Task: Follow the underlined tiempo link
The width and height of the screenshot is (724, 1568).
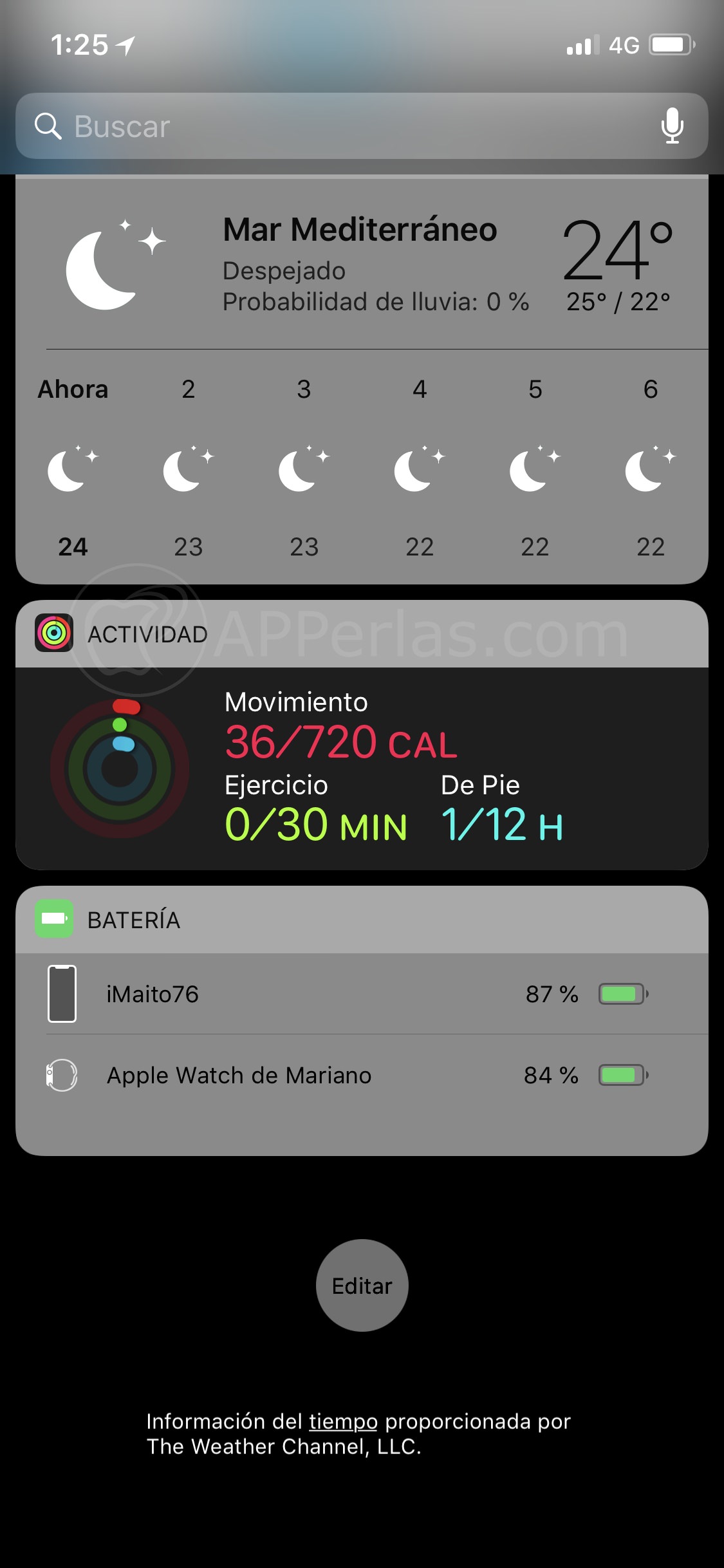Action: [343, 1421]
